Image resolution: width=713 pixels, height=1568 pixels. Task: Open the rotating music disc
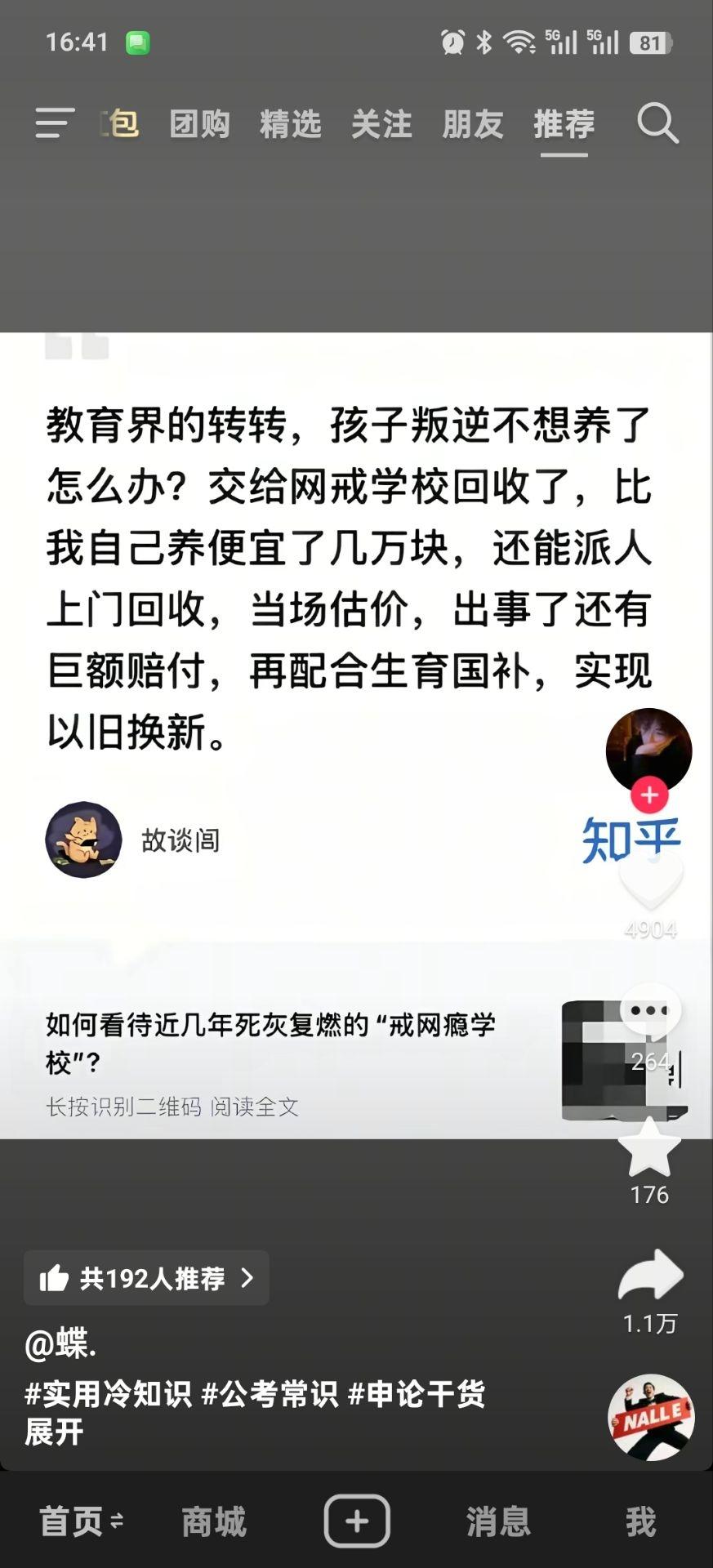[651, 1418]
